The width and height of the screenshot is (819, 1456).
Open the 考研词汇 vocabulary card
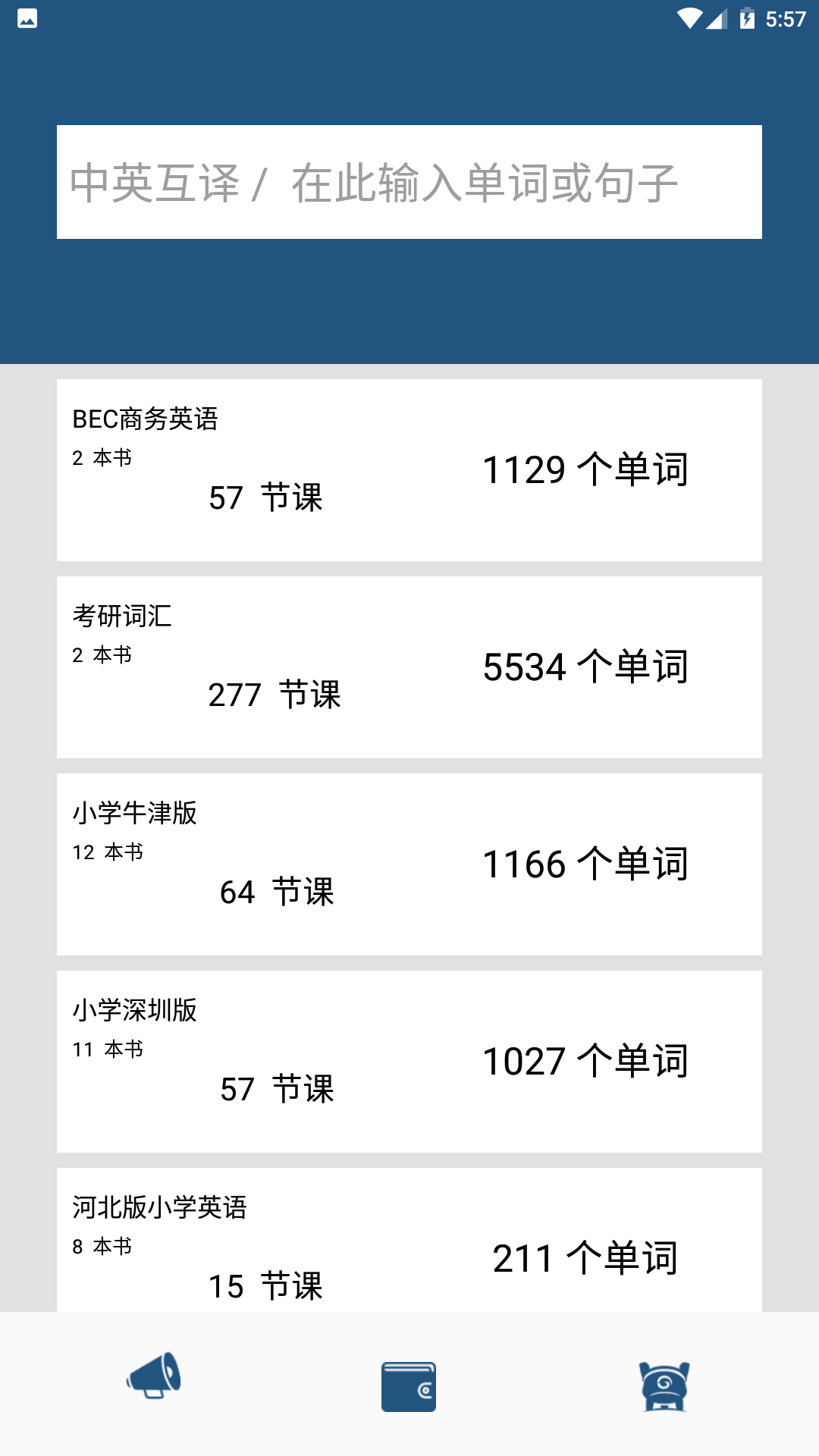click(409, 667)
